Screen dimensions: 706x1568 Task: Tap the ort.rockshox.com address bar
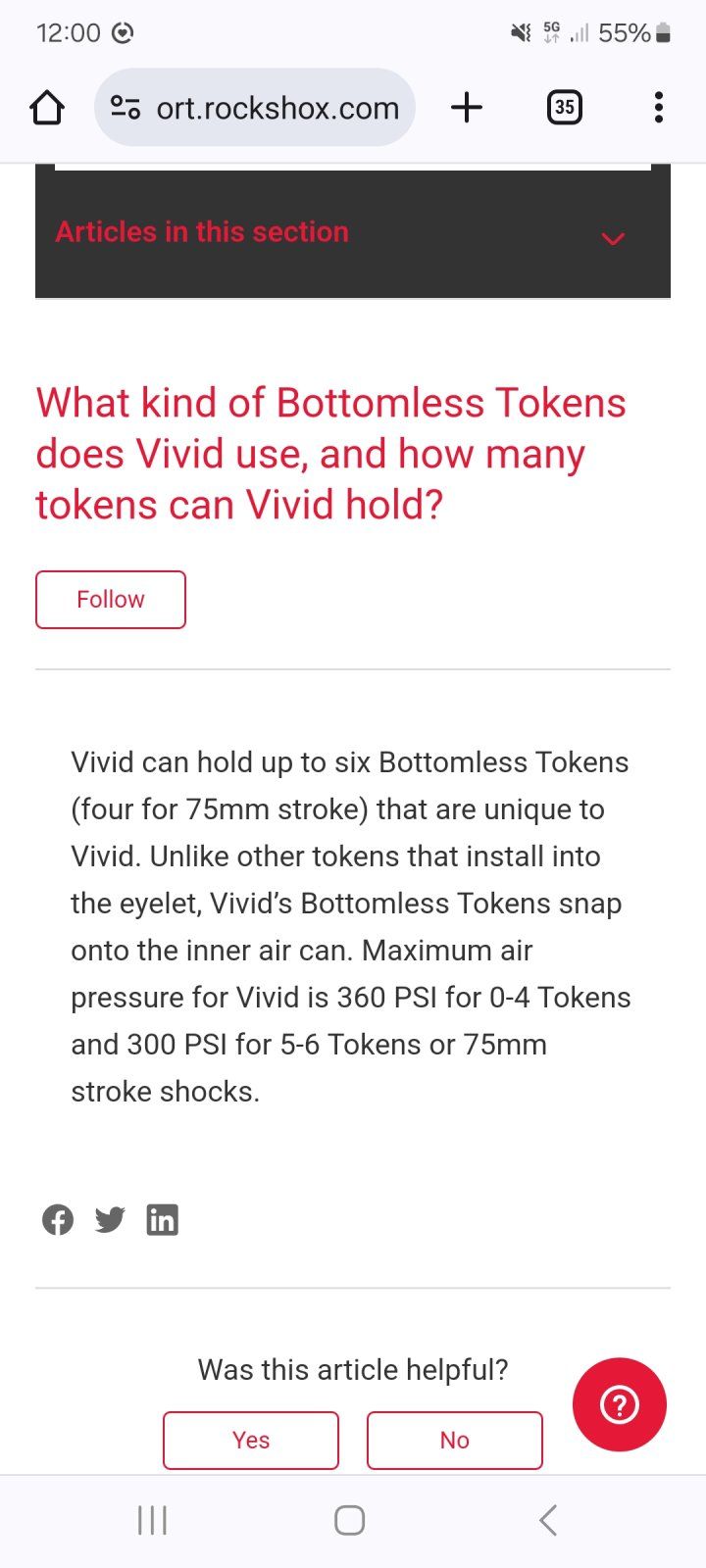(255, 108)
